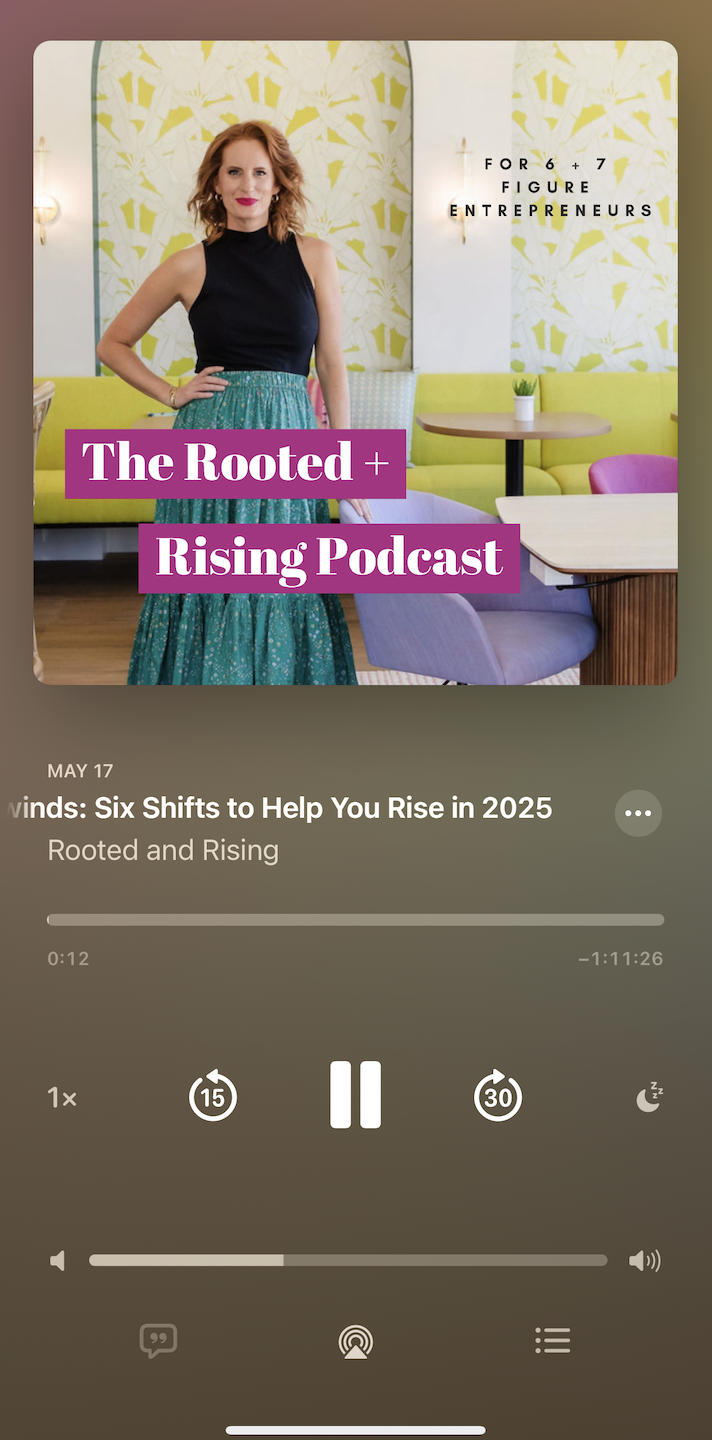712x1440 pixels.
Task: Open the episode transcript
Action: tap(158, 1340)
